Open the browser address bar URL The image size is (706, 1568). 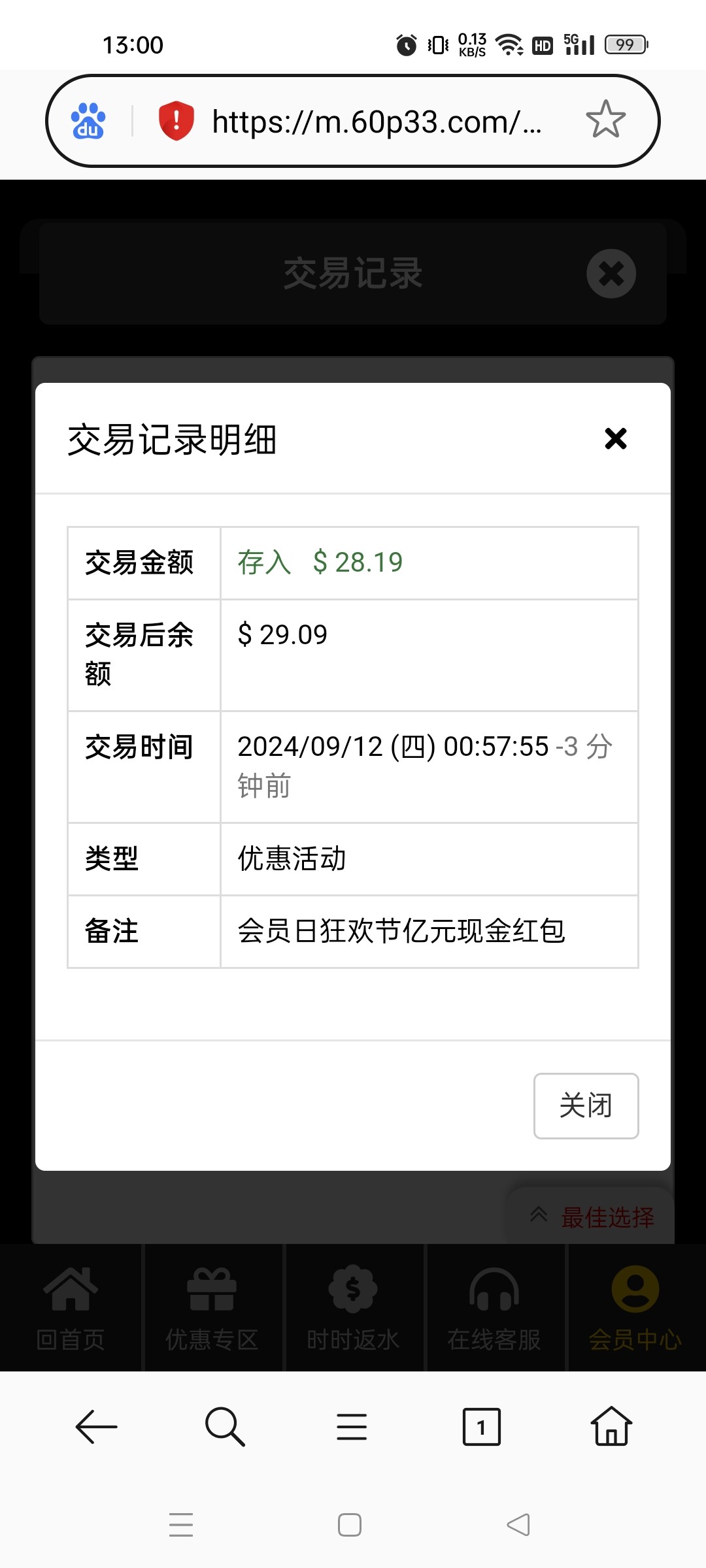coord(377,122)
